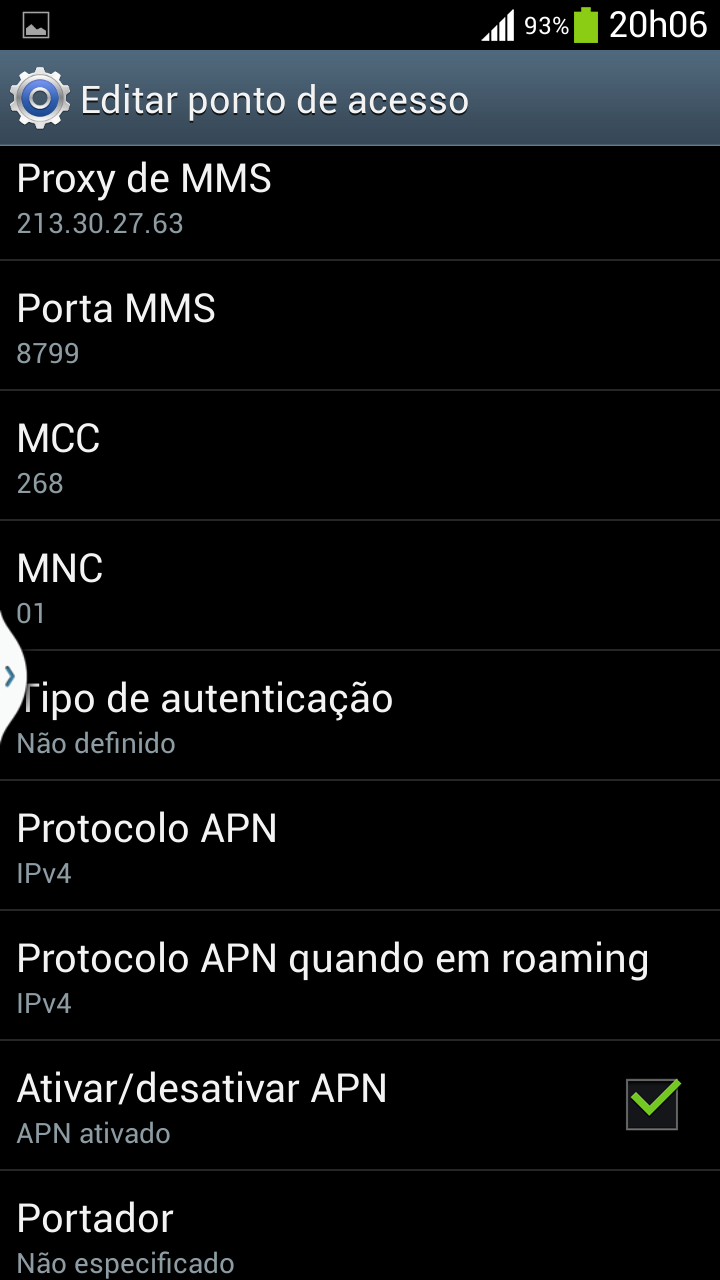Uncheck the Ativar/desativar APN checkbox
Viewport: 720px width, 1280px height.
[x=652, y=1104]
